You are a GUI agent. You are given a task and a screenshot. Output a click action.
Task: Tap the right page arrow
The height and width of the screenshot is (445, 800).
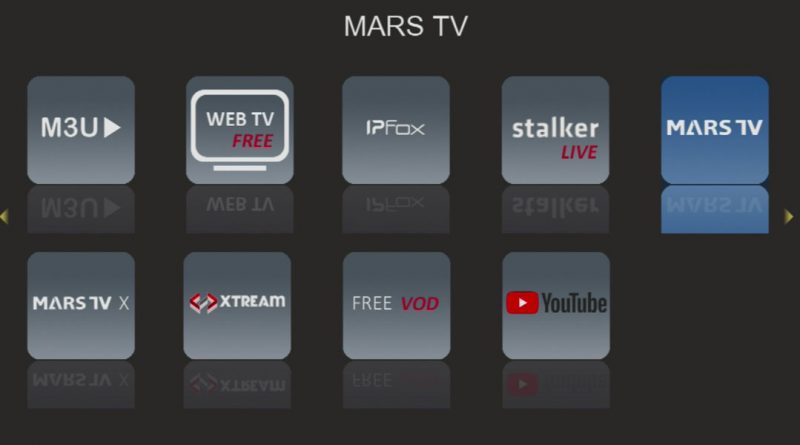tap(789, 216)
